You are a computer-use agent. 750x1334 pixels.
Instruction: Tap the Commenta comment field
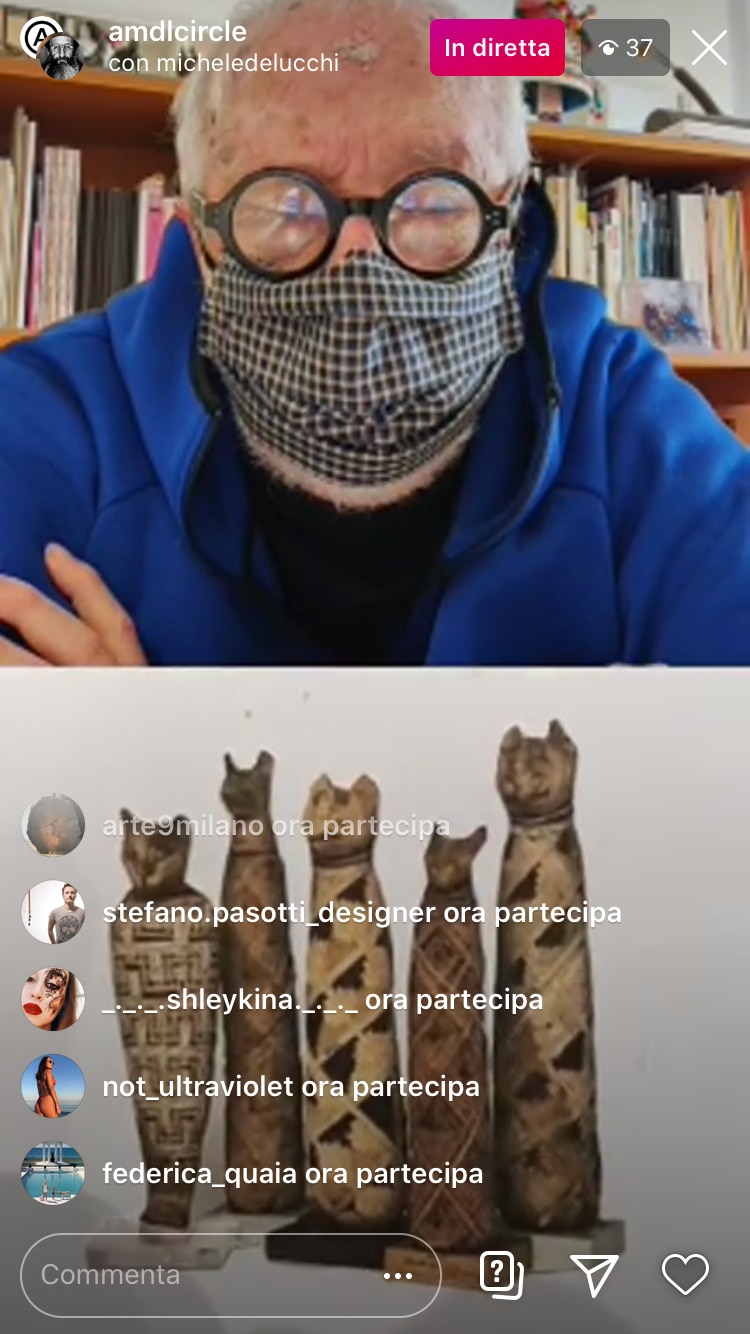200,1275
